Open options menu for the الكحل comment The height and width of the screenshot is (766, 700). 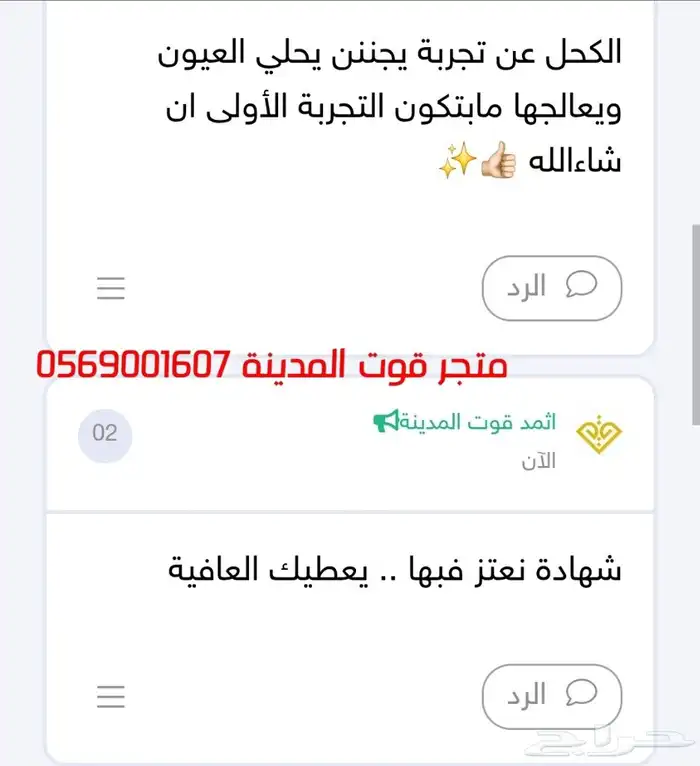(x=111, y=289)
